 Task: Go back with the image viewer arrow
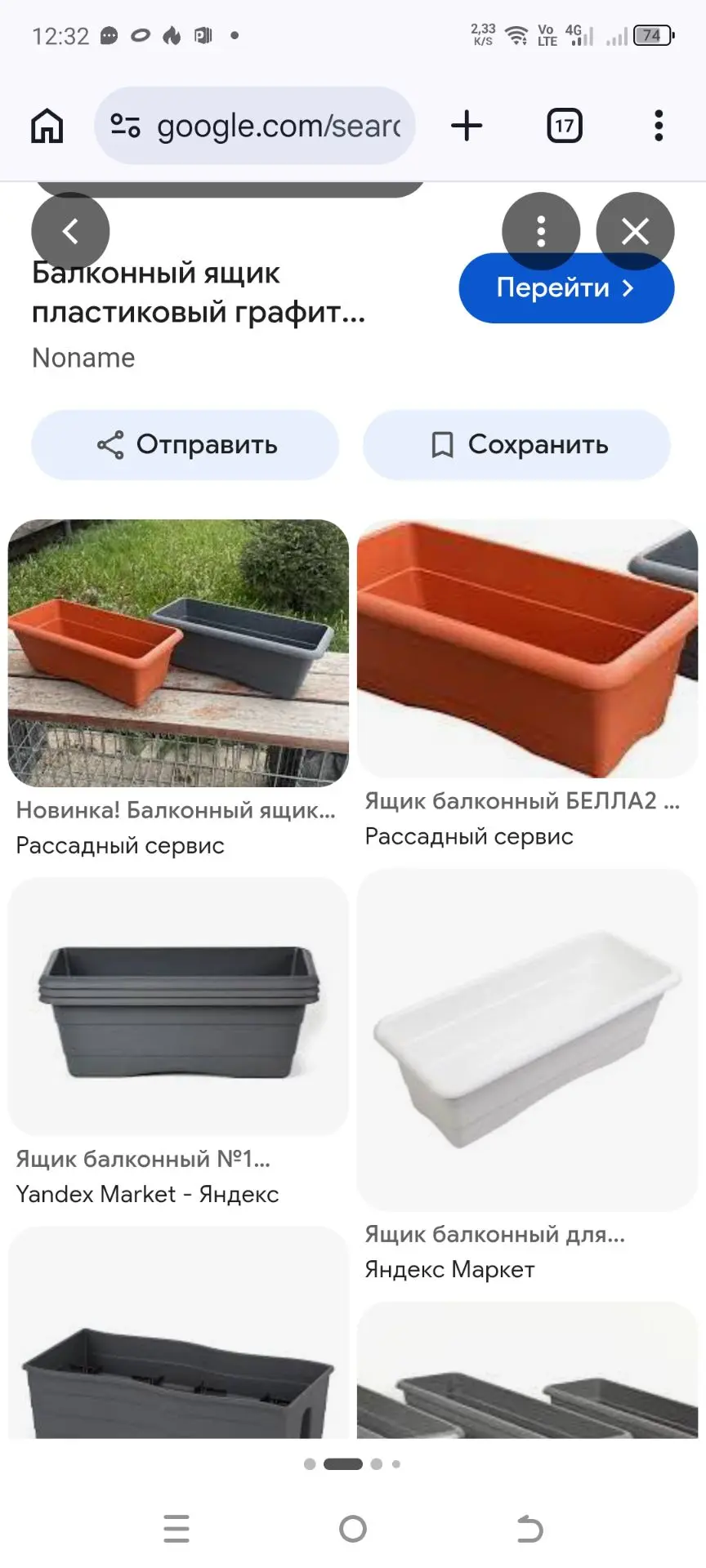70,231
